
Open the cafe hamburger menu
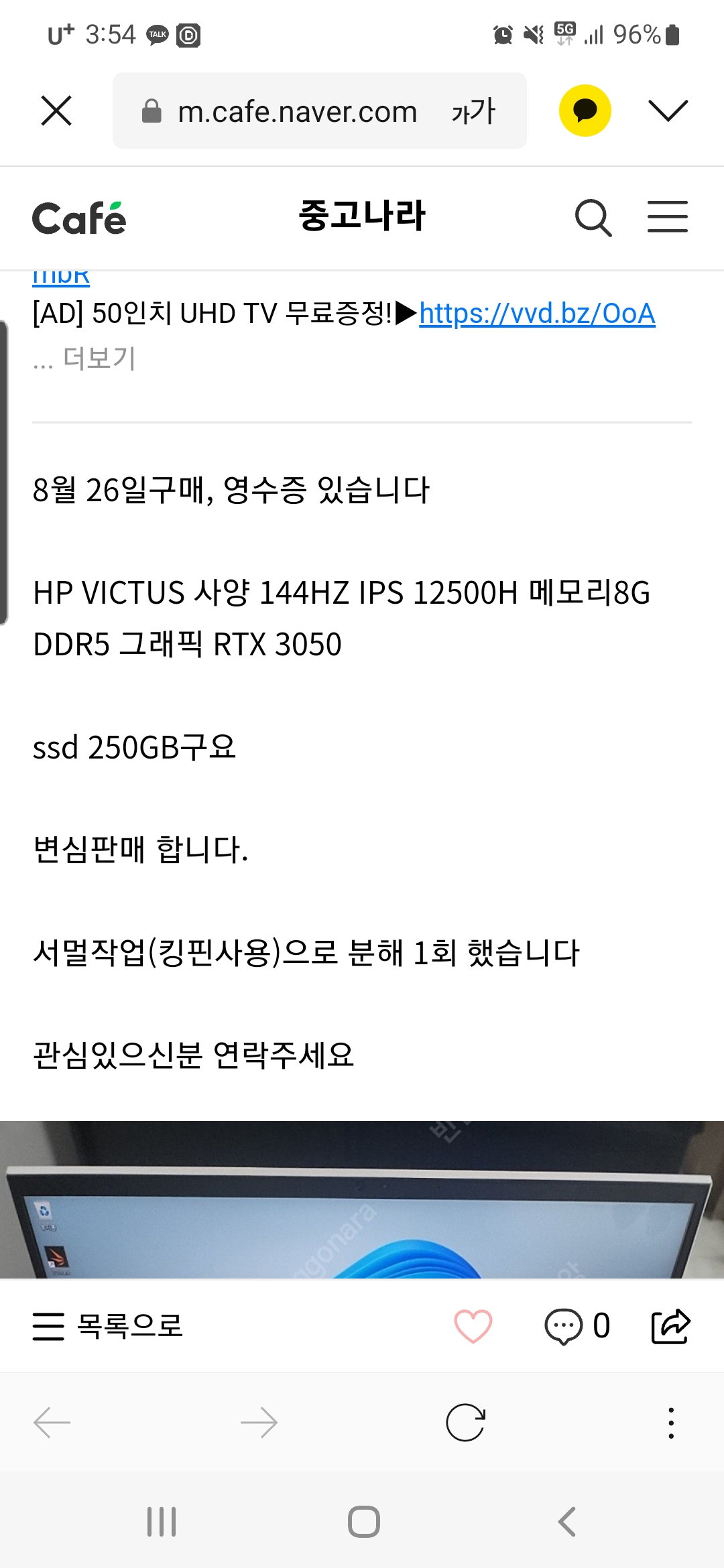pyautogui.click(x=668, y=217)
